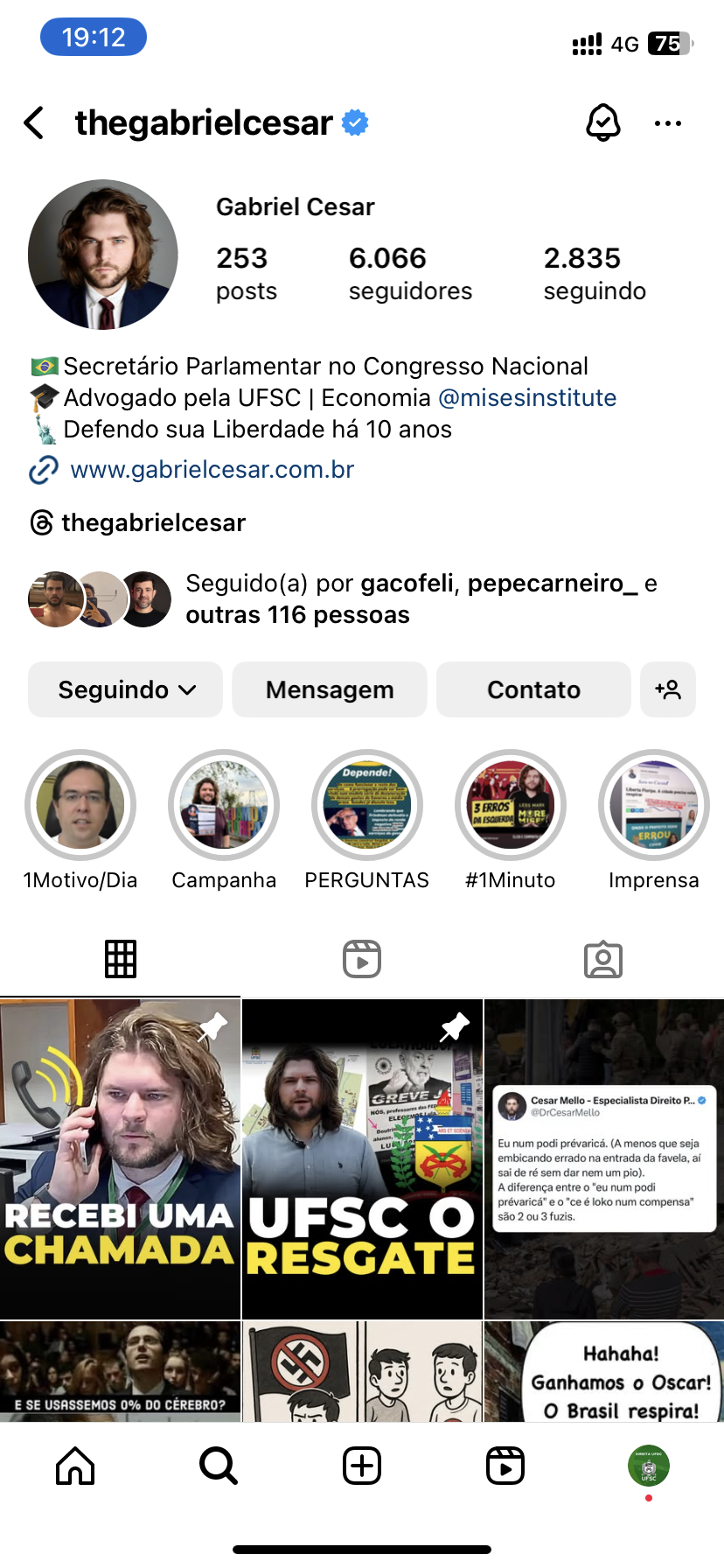Switch to the tagged photos tab
This screenshot has height=1568, width=724.
(603, 959)
